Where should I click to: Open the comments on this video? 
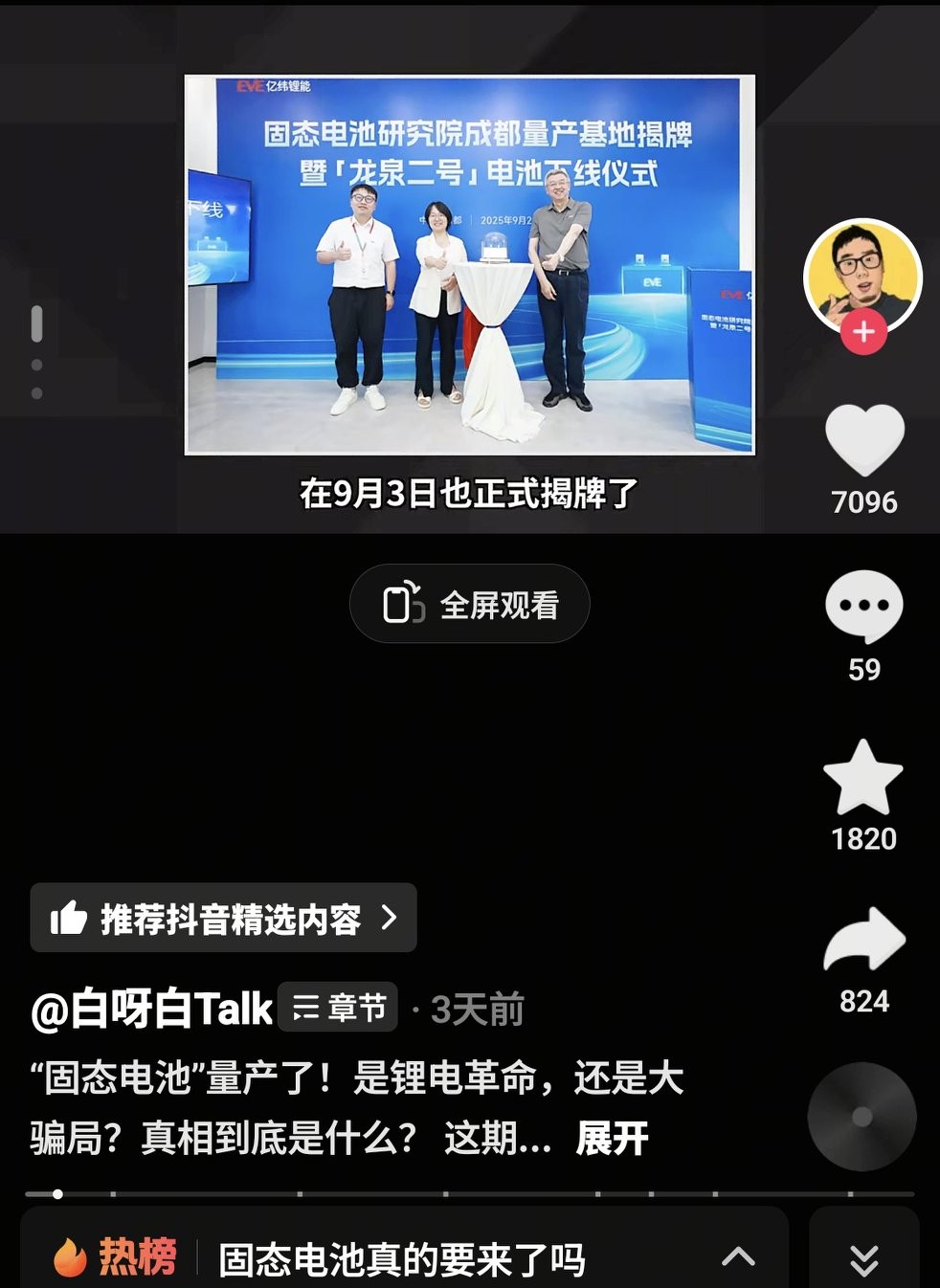point(864,606)
